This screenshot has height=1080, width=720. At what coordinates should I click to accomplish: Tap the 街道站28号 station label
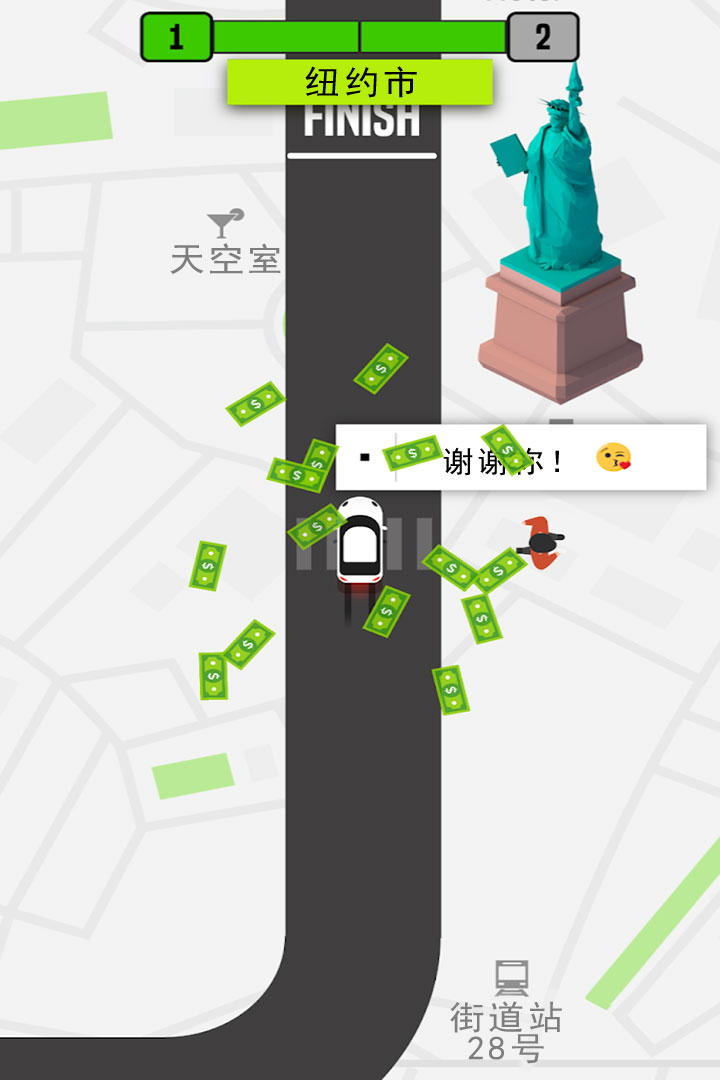tap(508, 1030)
